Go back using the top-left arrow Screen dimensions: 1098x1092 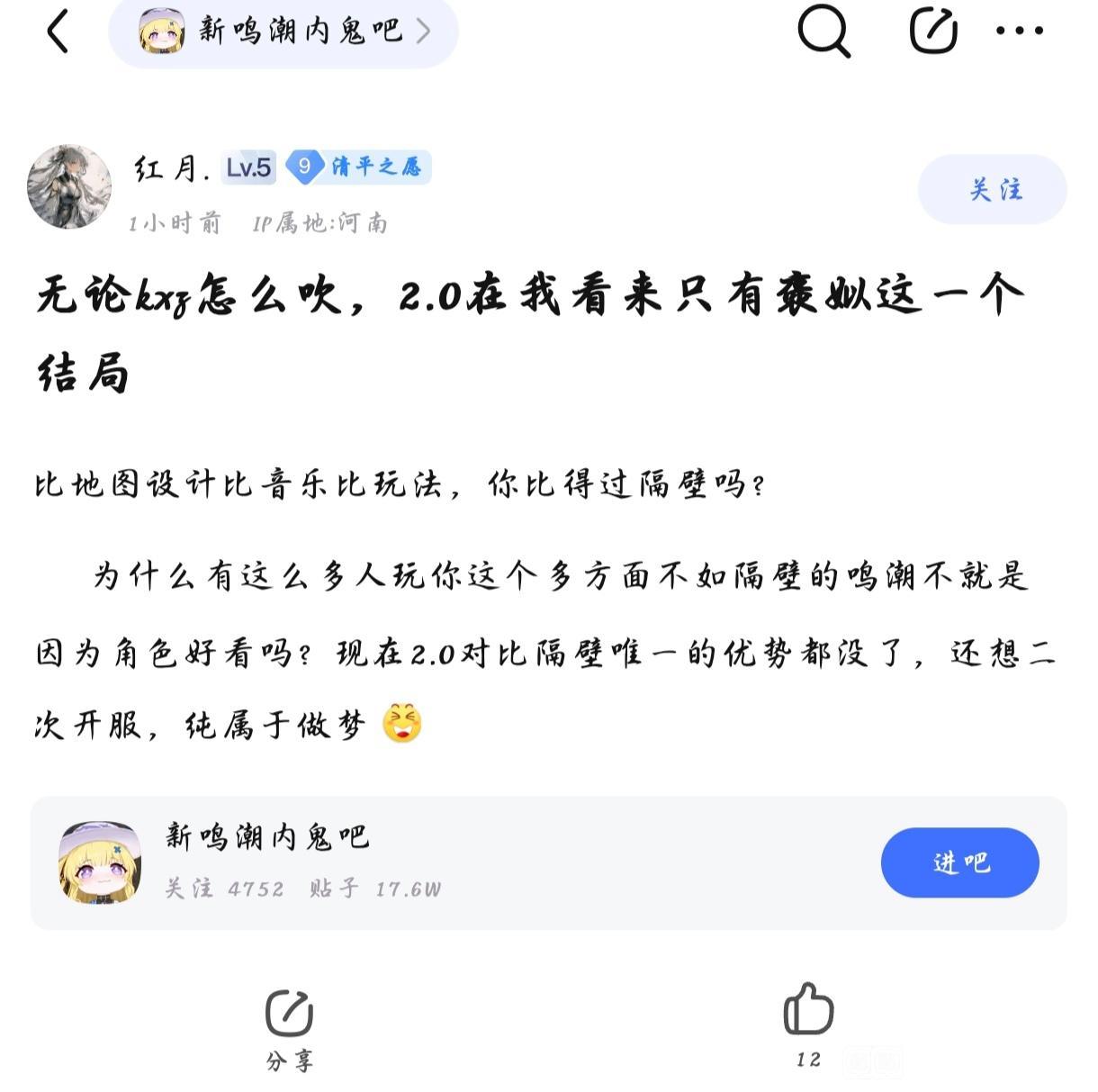58,32
